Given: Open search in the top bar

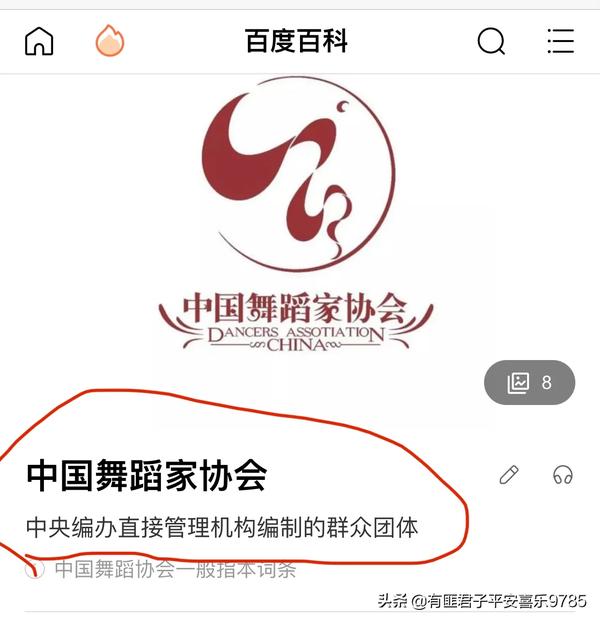Looking at the screenshot, I should 491,41.
